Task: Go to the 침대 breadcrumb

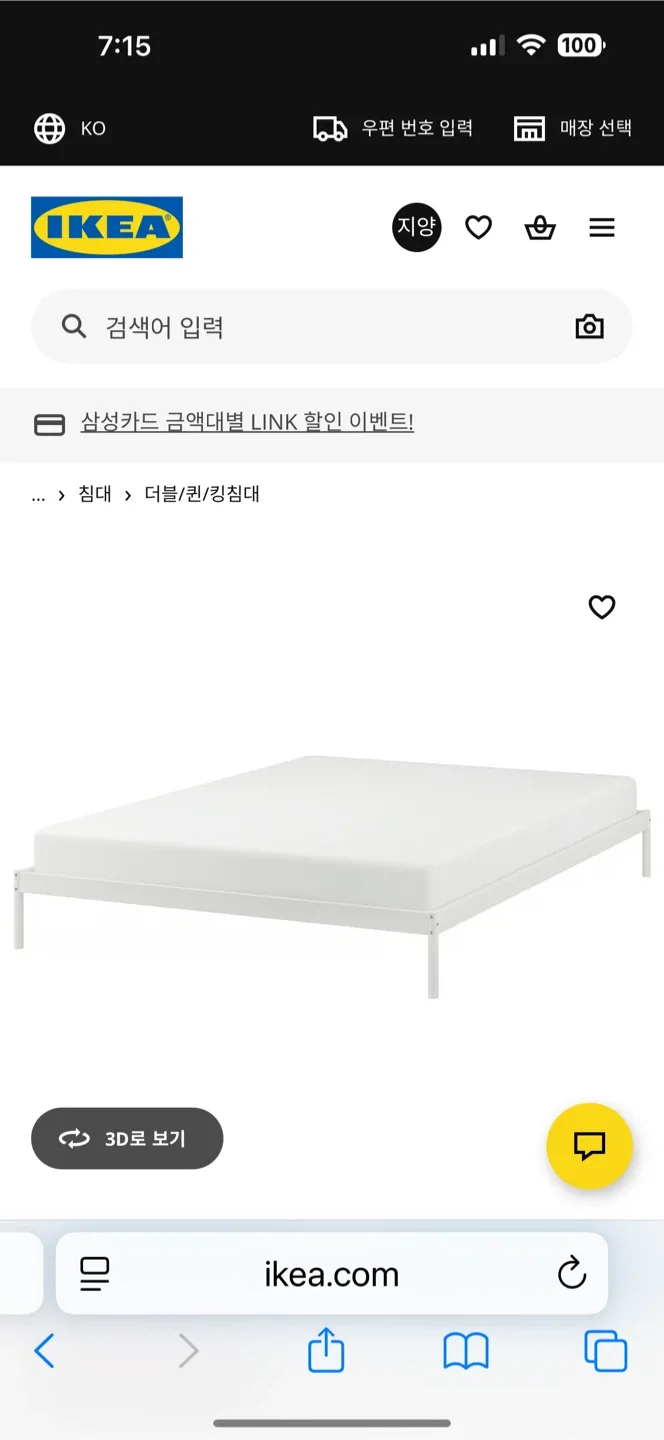Action: (95, 494)
